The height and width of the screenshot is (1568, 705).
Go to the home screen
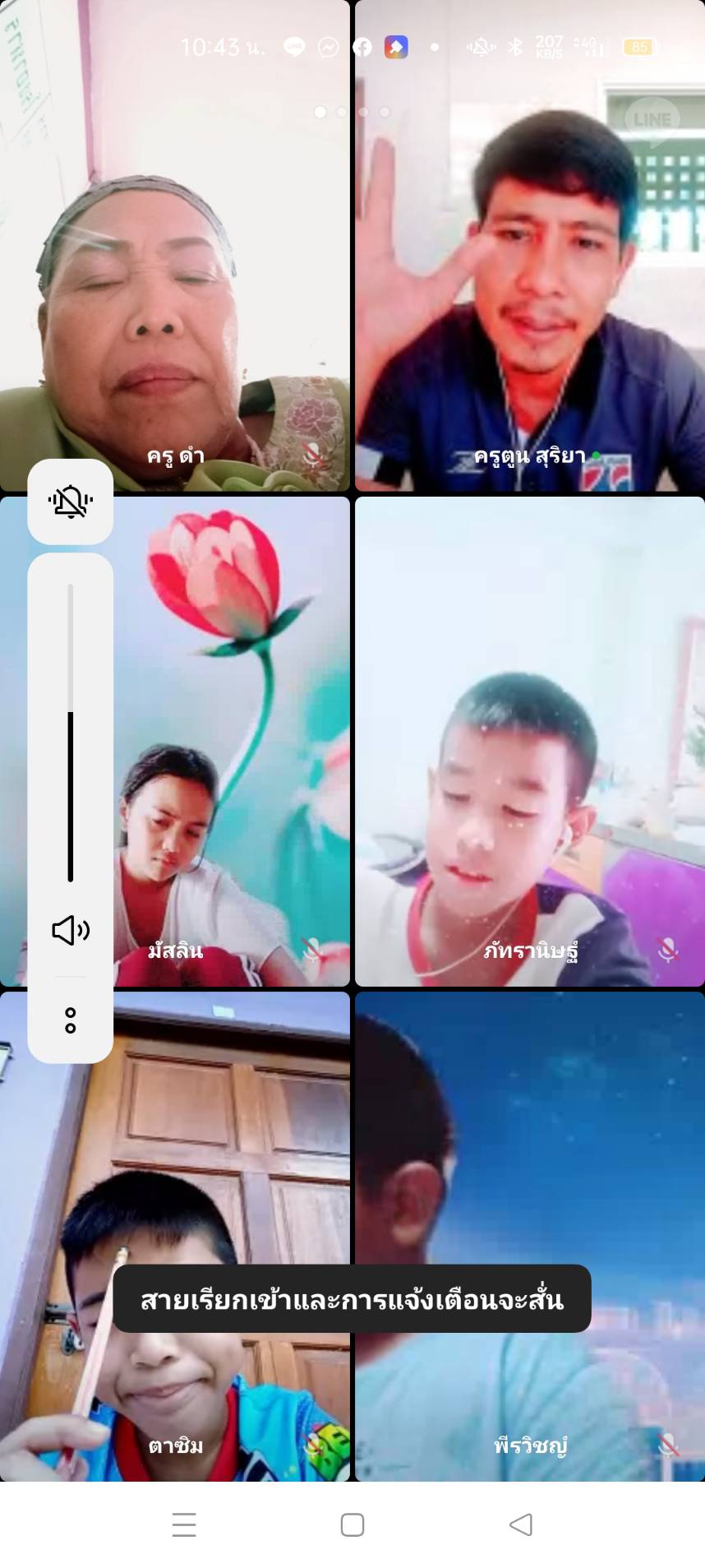(x=352, y=1524)
